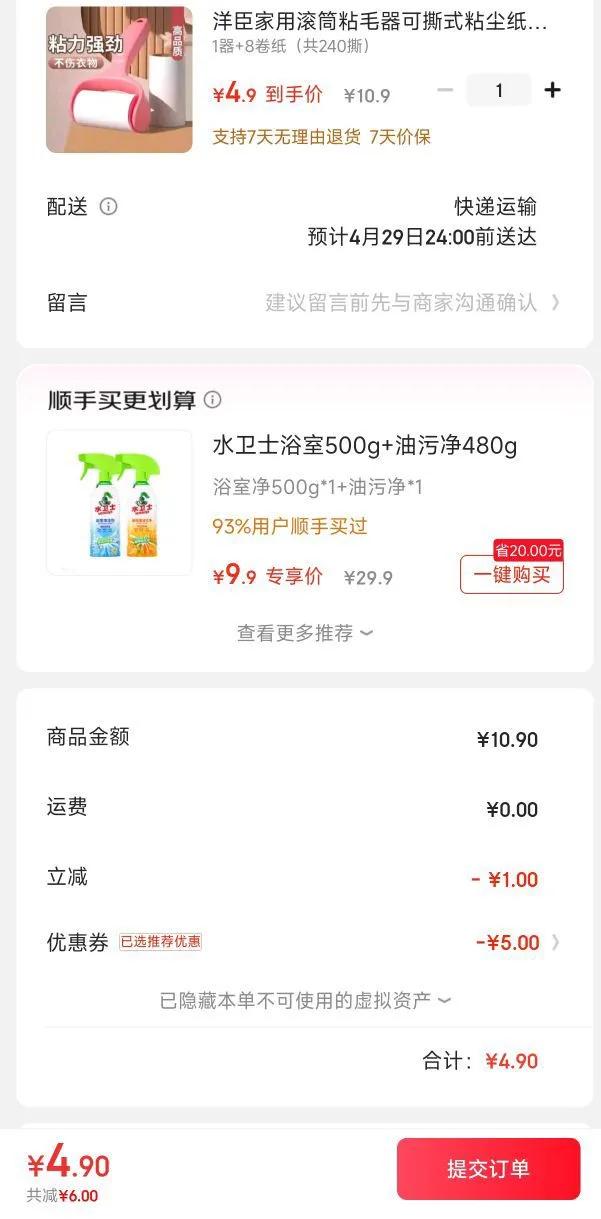Open the lint roller product image

click(x=119, y=80)
